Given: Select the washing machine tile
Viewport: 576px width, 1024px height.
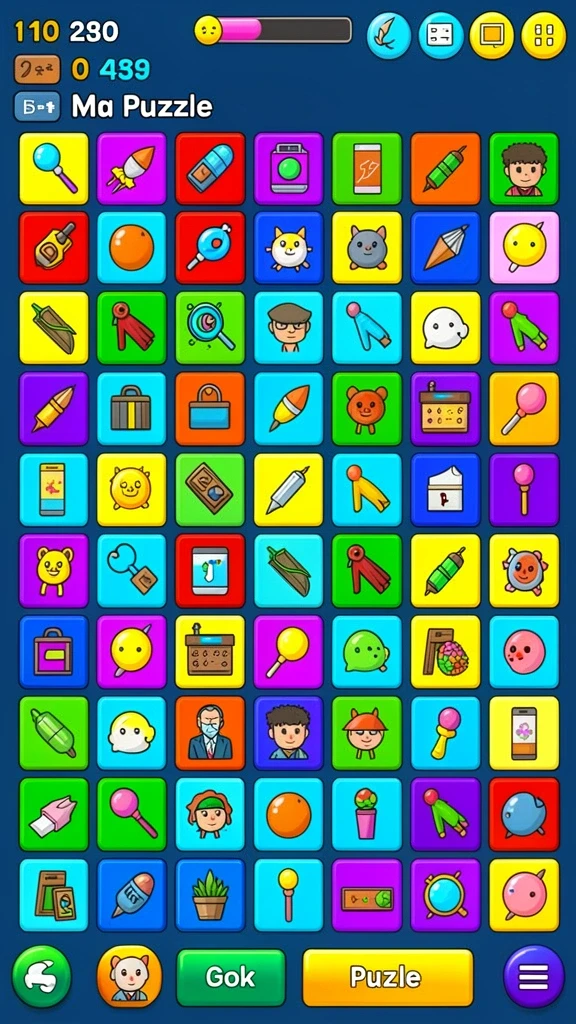Looking at the screenshot, I should (x=289, y=168).
